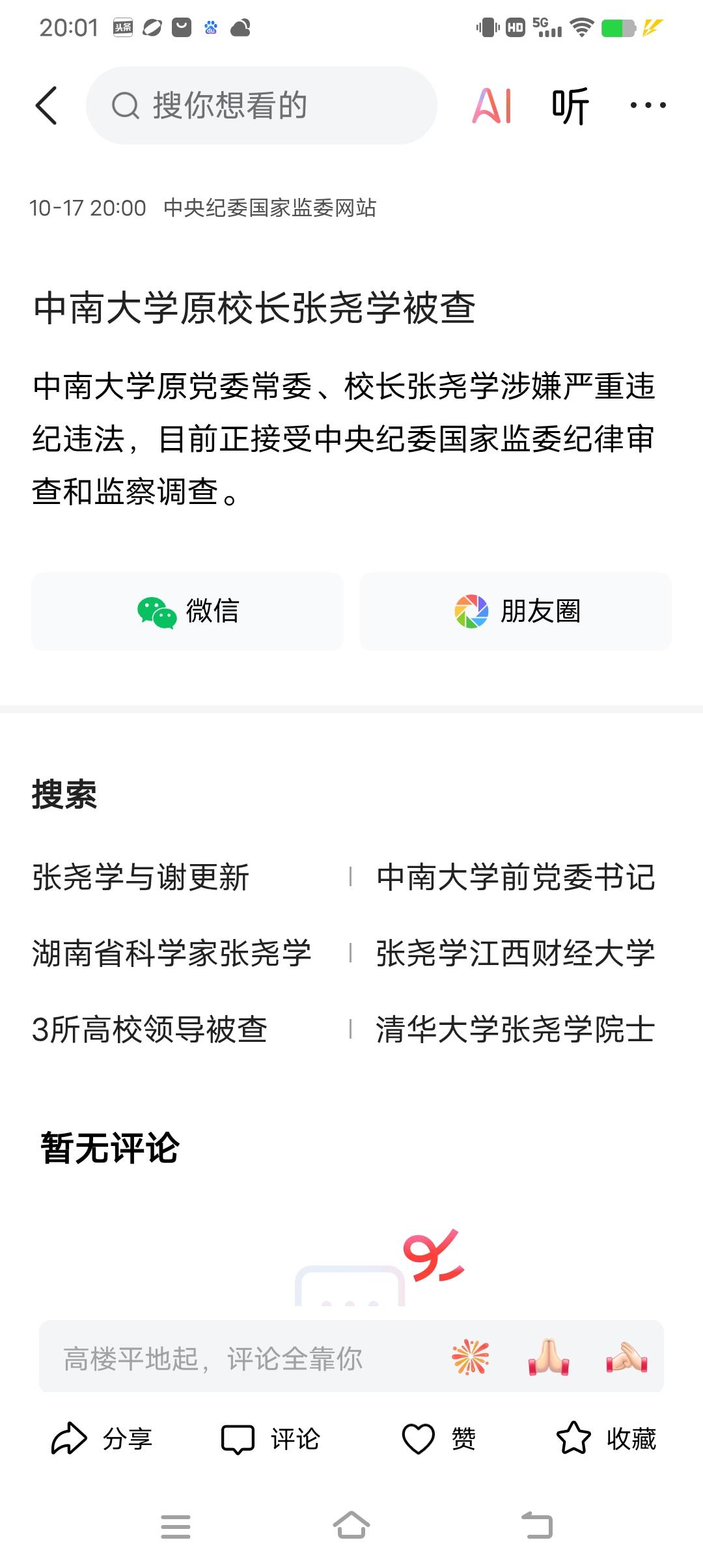Open 评论 in the bottom bar
The width and height of the screenshot is (703, 1568).
click(271, 1439)
